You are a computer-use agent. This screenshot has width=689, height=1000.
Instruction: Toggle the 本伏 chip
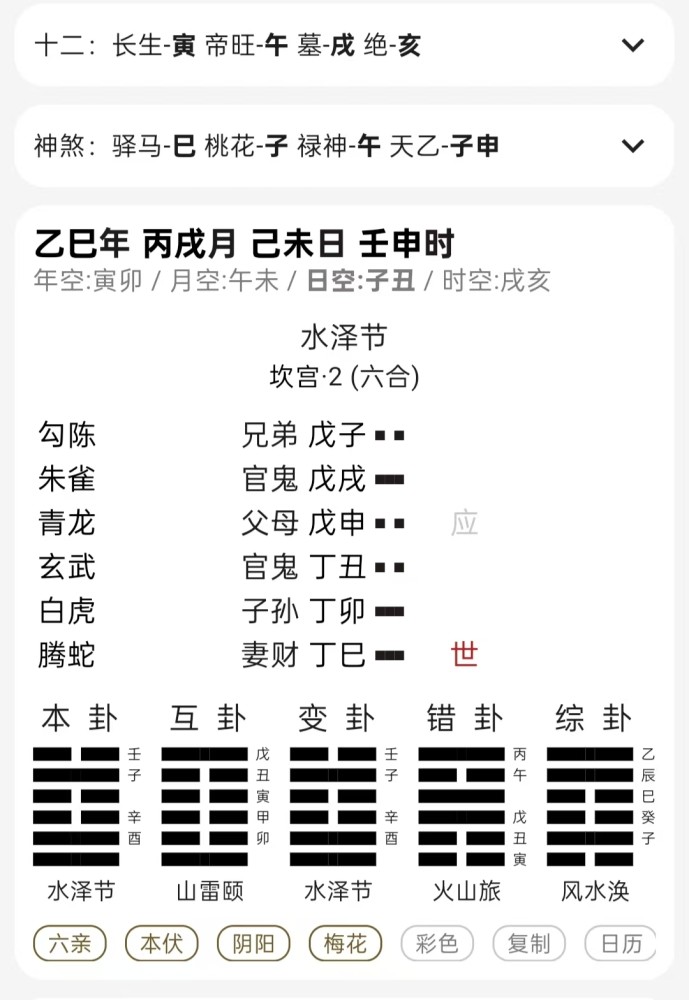point(161,943)
